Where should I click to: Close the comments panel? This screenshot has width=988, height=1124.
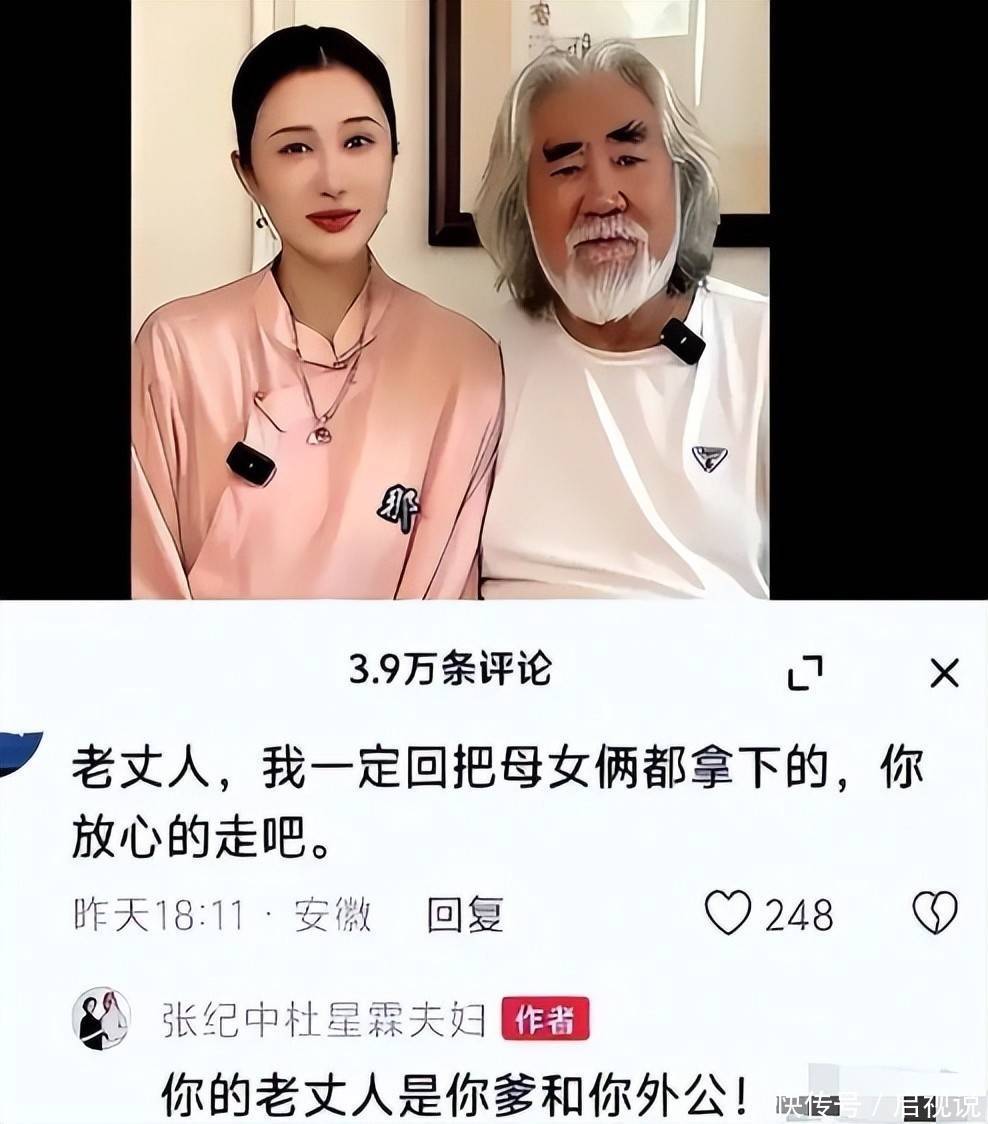tap(944, 674)
